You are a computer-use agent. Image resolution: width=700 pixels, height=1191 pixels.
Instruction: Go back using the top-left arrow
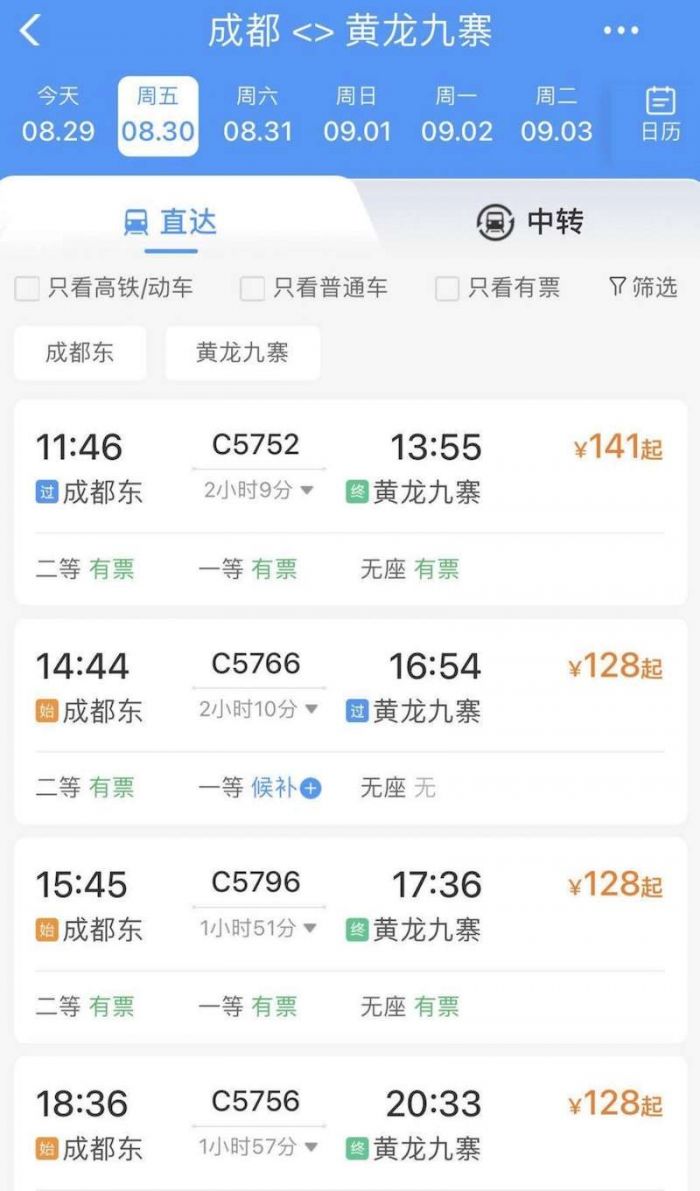click(30, 31)
